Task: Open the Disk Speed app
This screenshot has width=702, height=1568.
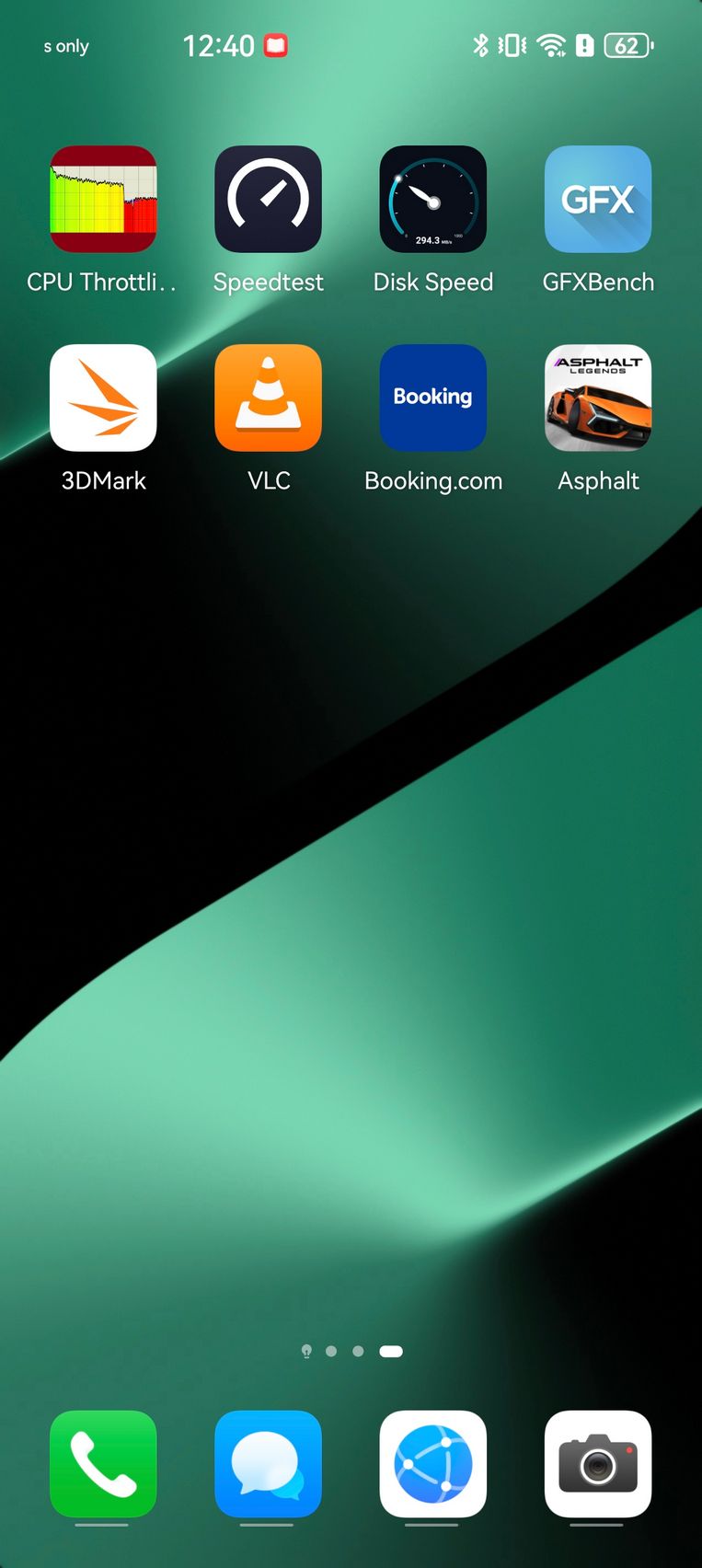Action: click(433, 199)
